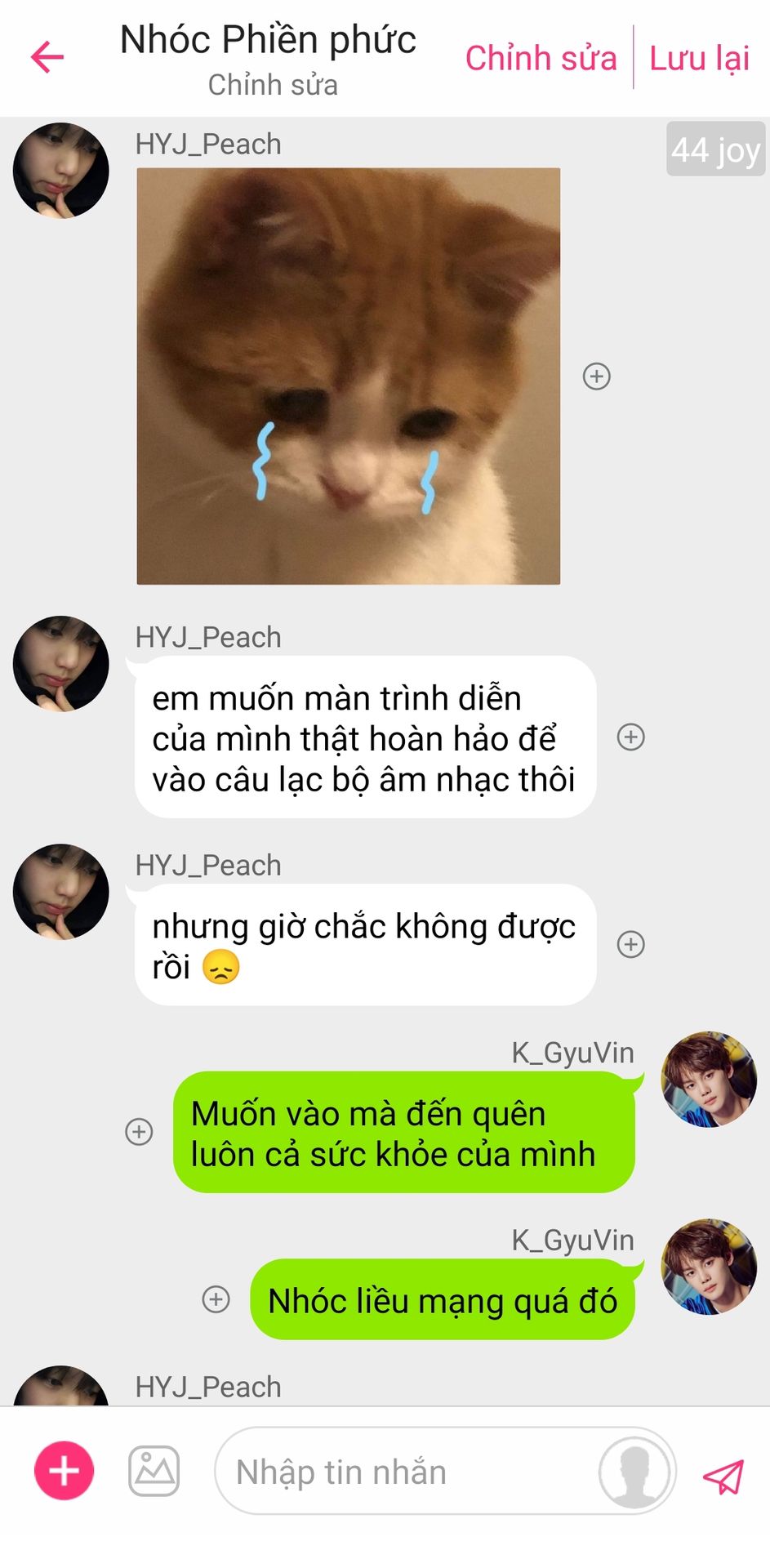The width and height of the screenshot is (770, 1568).
Task: Save with the Lưu lại button
Action: point(699,59)
